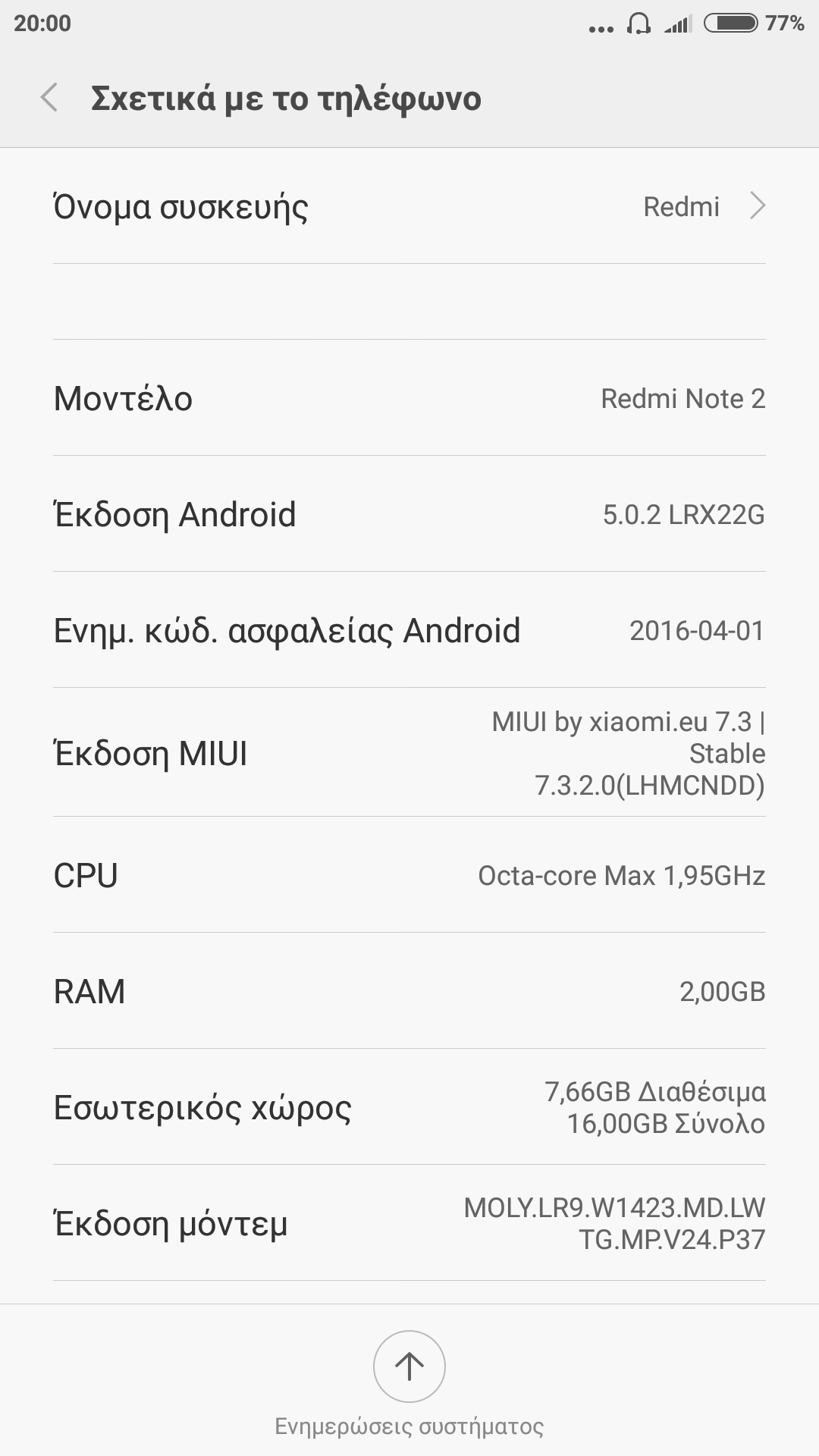Viewport: 819px width, 1456px height.
Task: Tap the Εσωτερικός χώρος row
Action: click(x=409, y=1107)
